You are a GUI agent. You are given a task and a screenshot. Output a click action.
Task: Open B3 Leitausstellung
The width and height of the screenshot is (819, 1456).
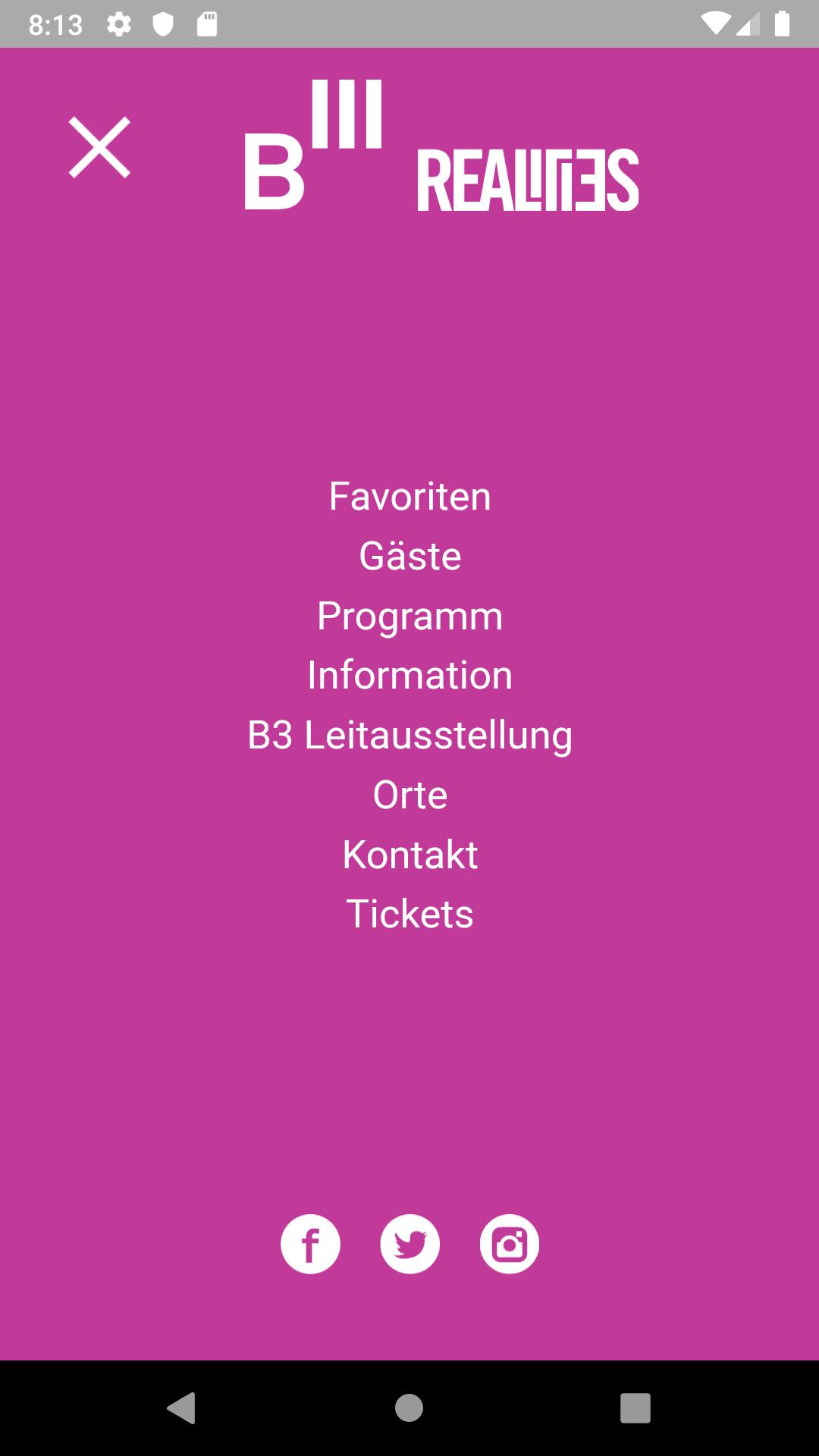(x=409, y=735)
